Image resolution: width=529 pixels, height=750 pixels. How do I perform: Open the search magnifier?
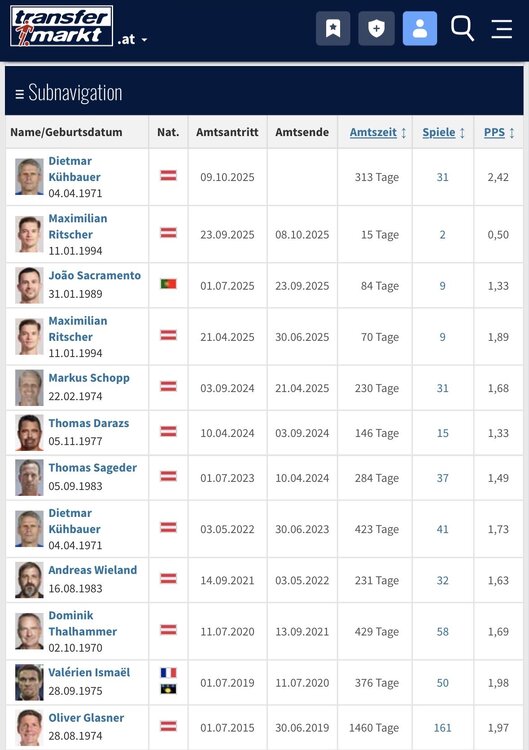click(x=462, y=28)
